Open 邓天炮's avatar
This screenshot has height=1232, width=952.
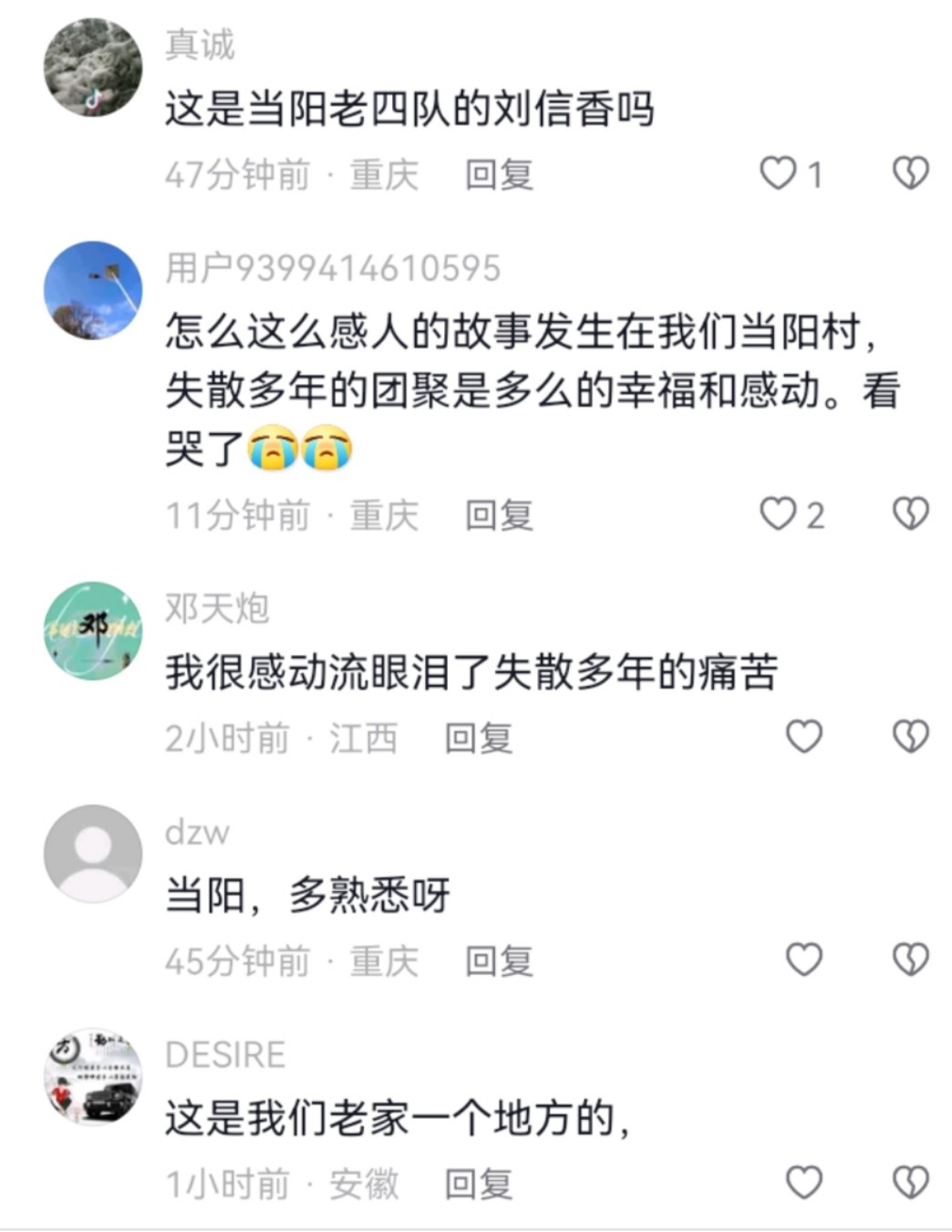click(93, 631)
